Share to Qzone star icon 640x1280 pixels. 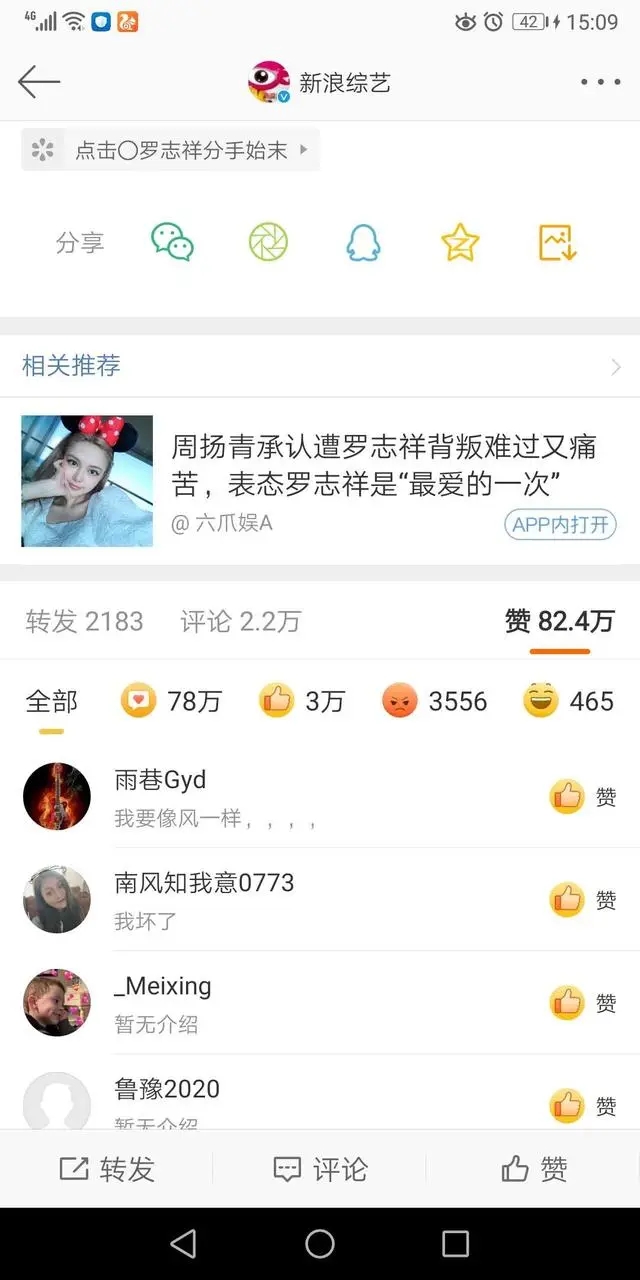pos(460,242)
